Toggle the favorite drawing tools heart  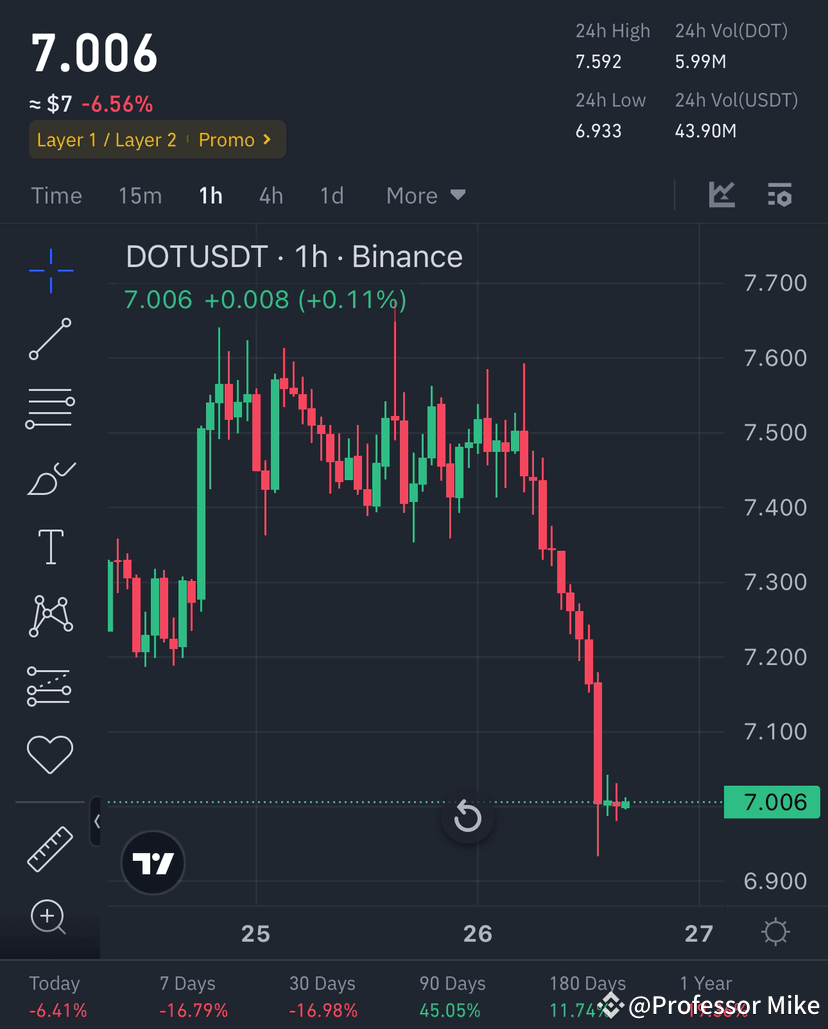coord(50,754)
